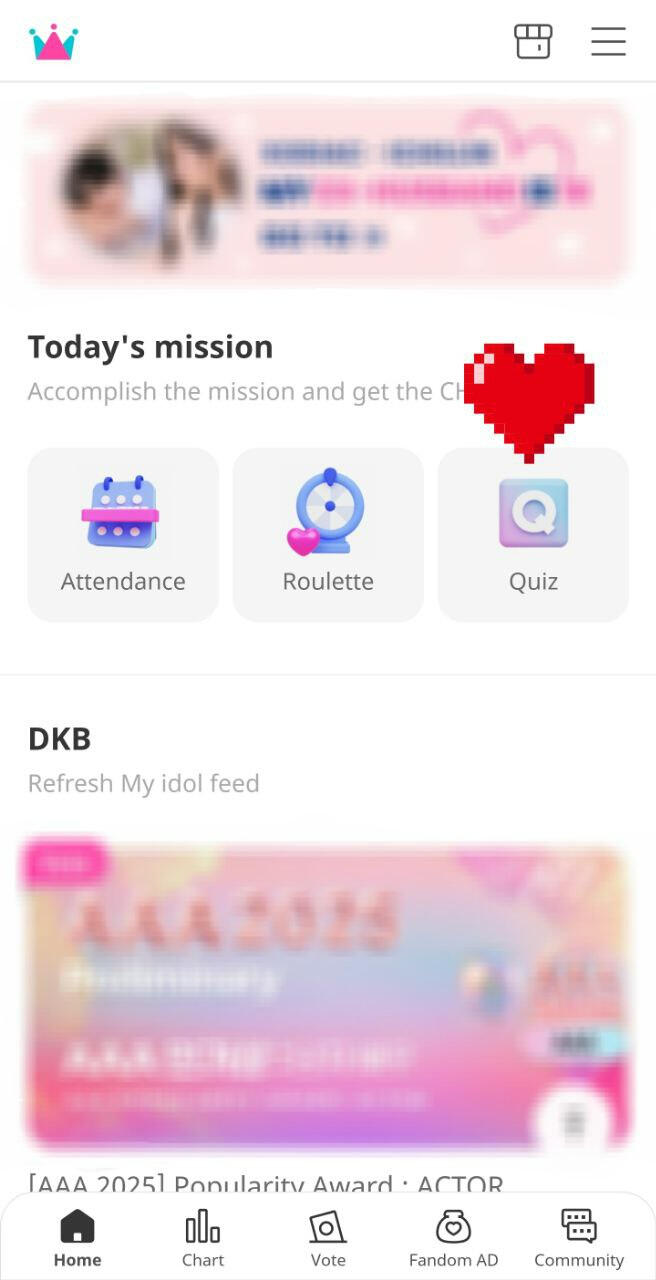Open the Quiz mission
656x1280 pixels.
coord(533,535)
